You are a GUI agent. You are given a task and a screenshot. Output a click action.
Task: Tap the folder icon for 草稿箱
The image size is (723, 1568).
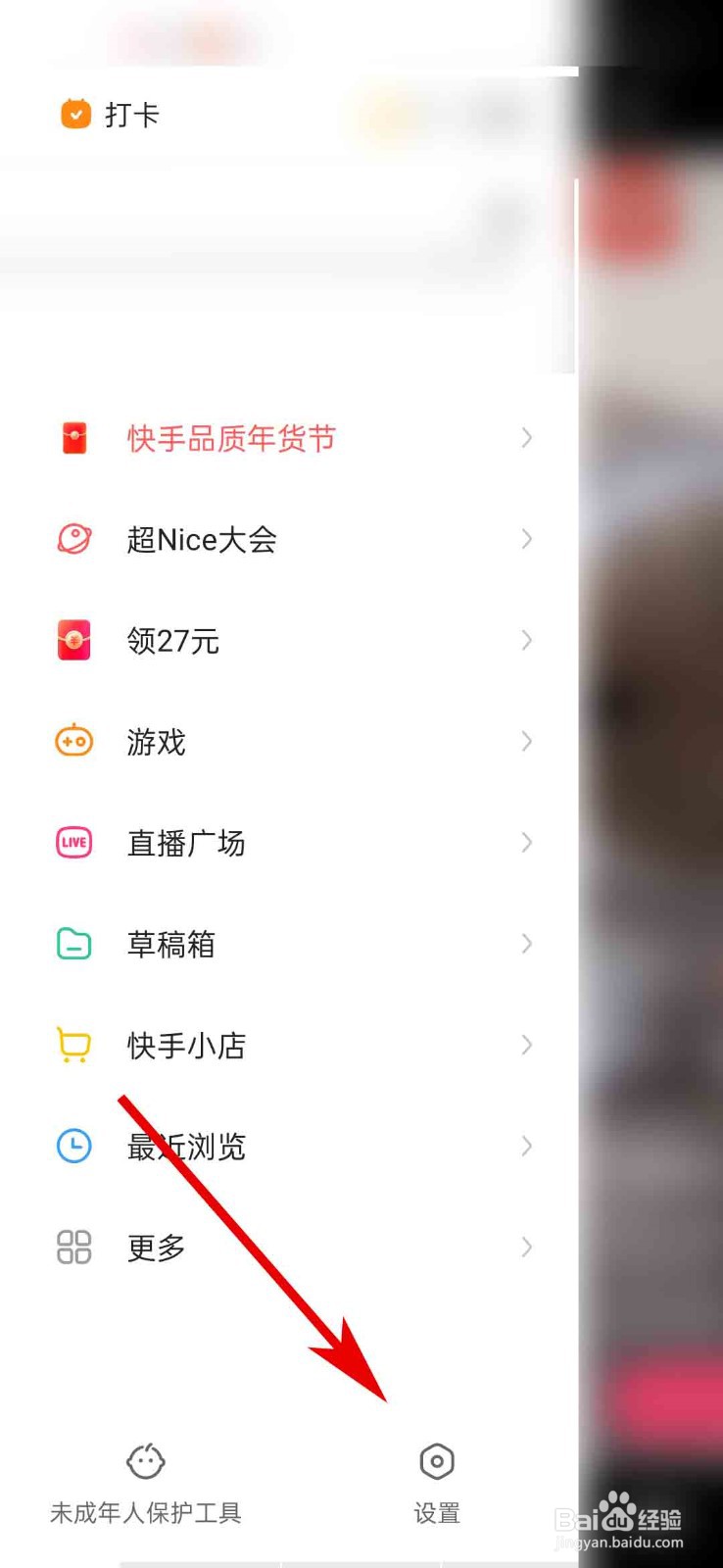(72, 944)
